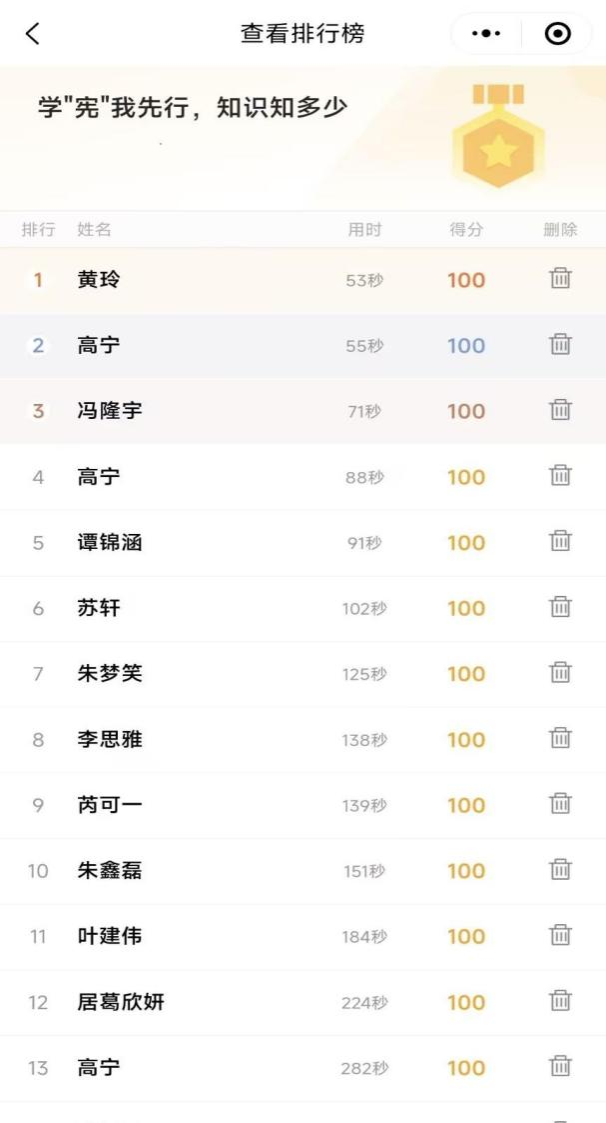Close the mini program via the circle icon

click(558, 34)
